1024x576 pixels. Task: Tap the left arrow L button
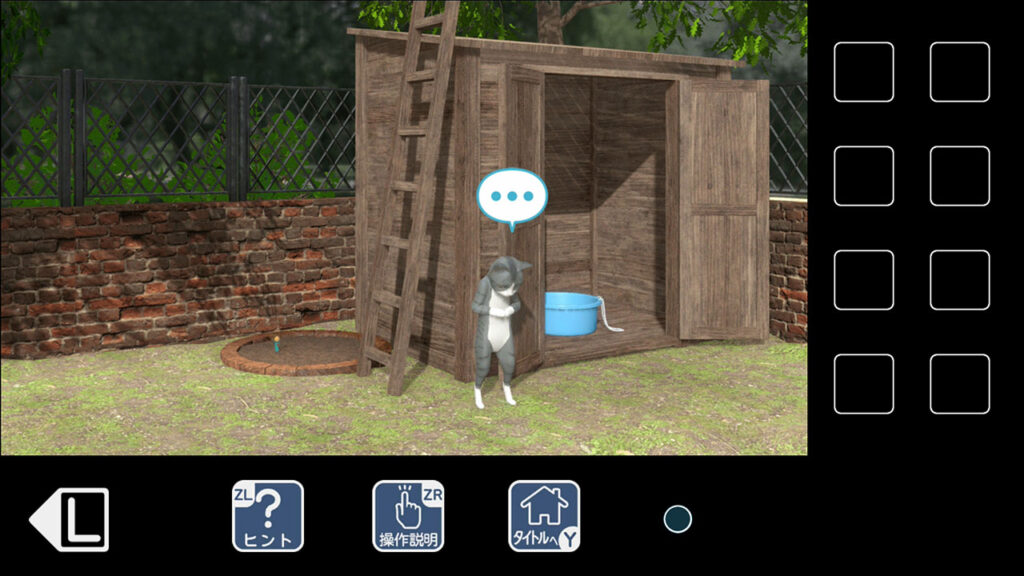click(70, 519)
